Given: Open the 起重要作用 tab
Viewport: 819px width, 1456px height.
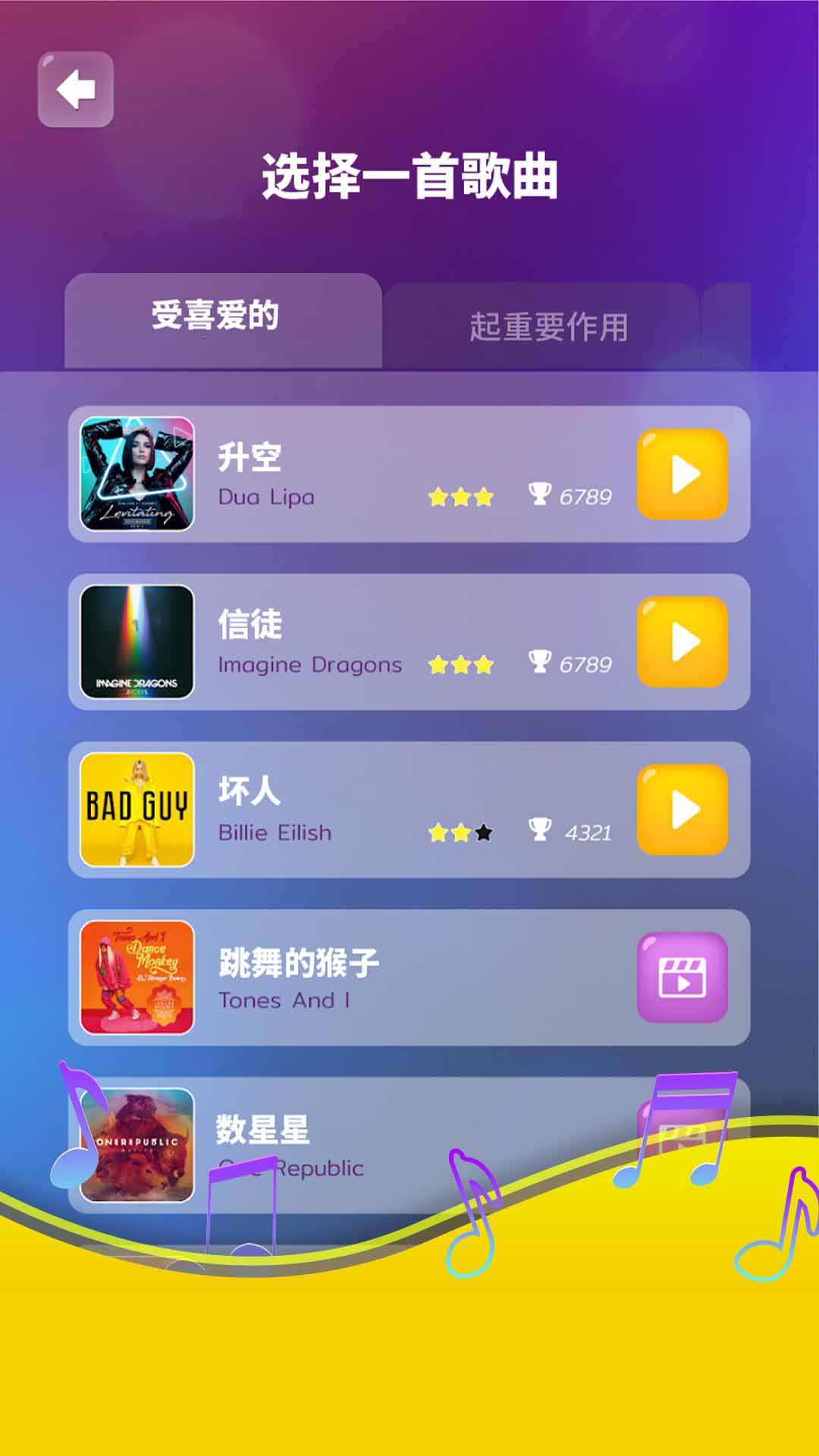Looking at the screenshot, I should pos(548,327).
